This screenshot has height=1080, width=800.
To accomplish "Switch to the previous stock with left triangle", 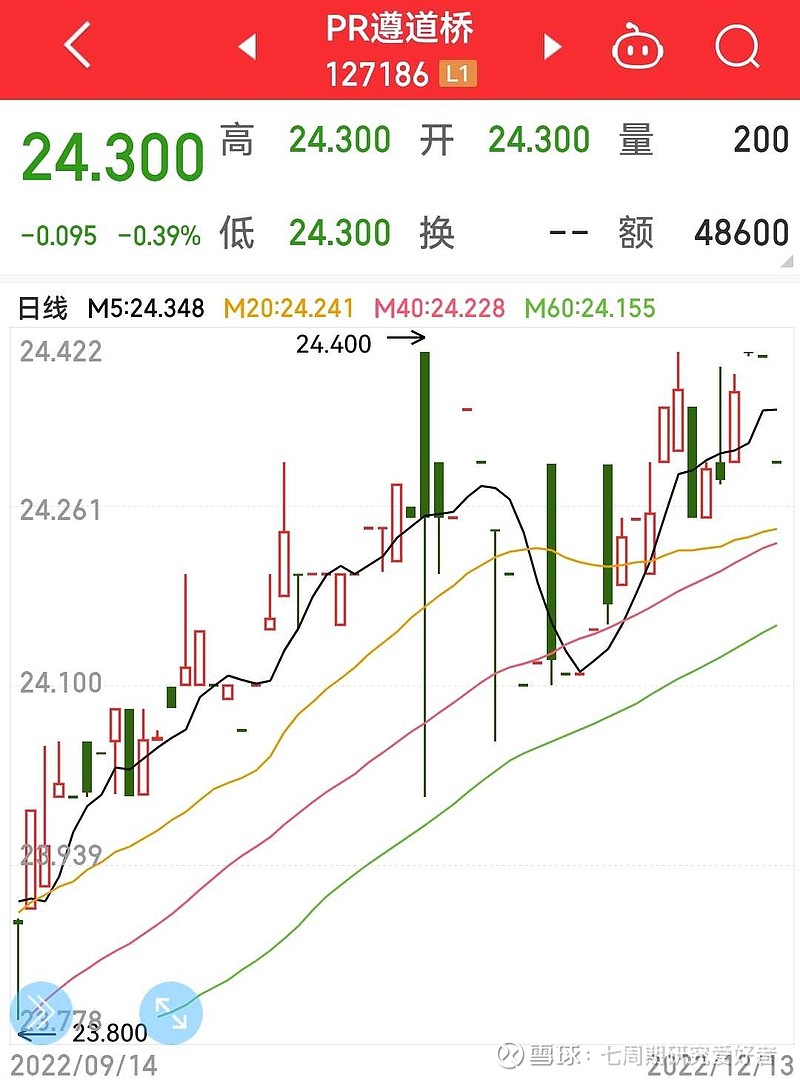I will [x=248, y=47].
